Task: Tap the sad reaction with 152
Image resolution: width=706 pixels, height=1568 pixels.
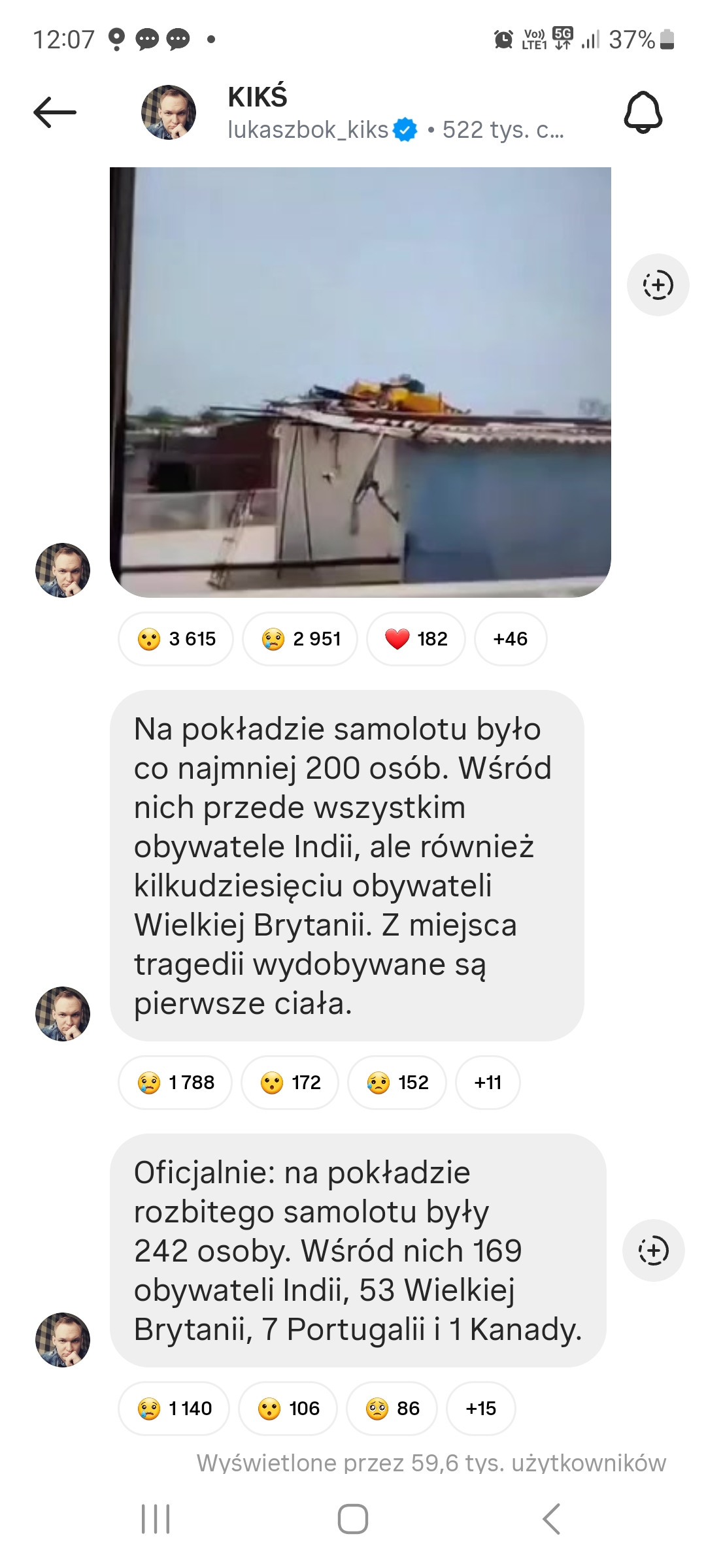Action: point(397,1083)
